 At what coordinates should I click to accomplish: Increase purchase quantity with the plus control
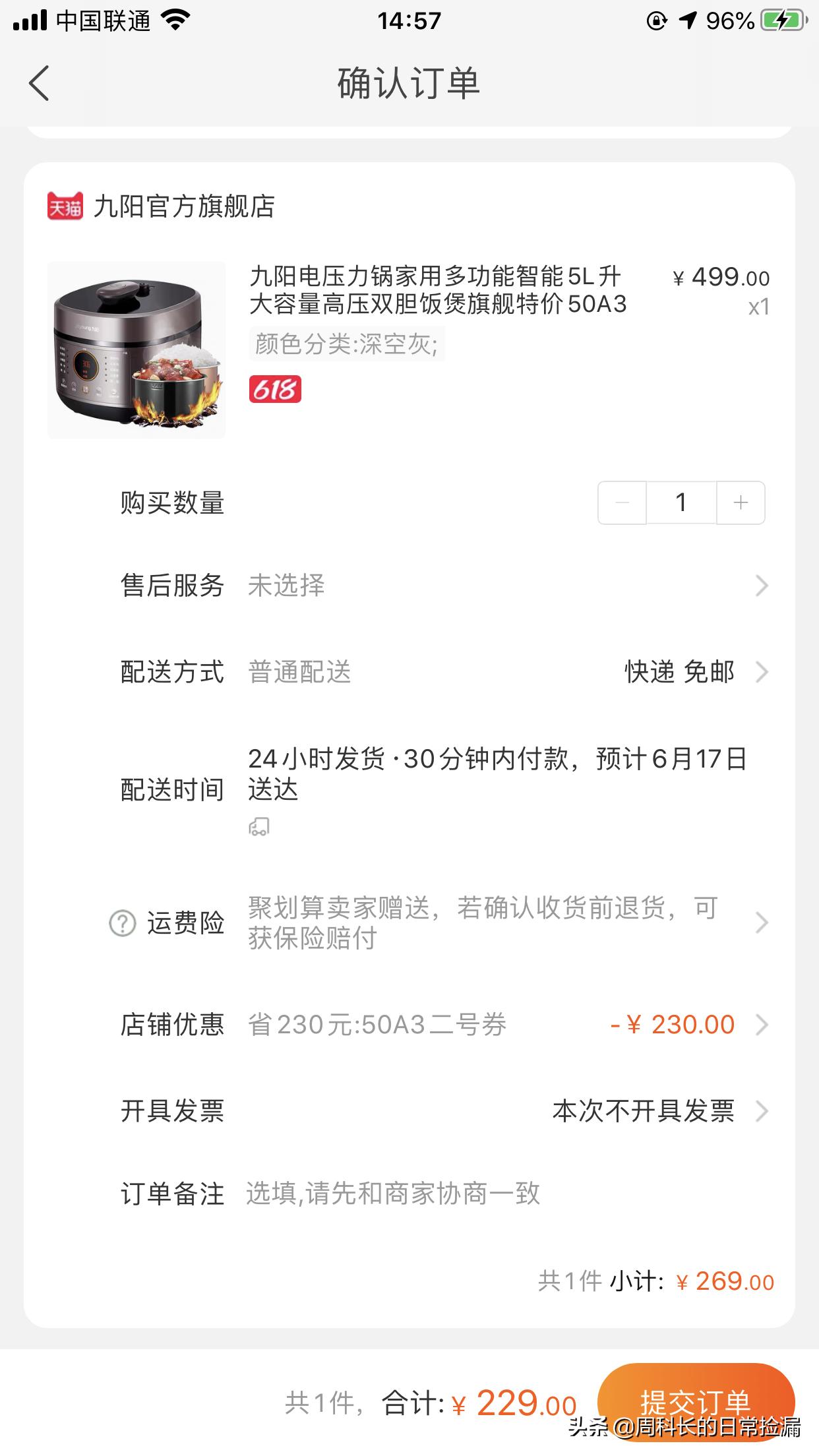[x=740, y=502]
